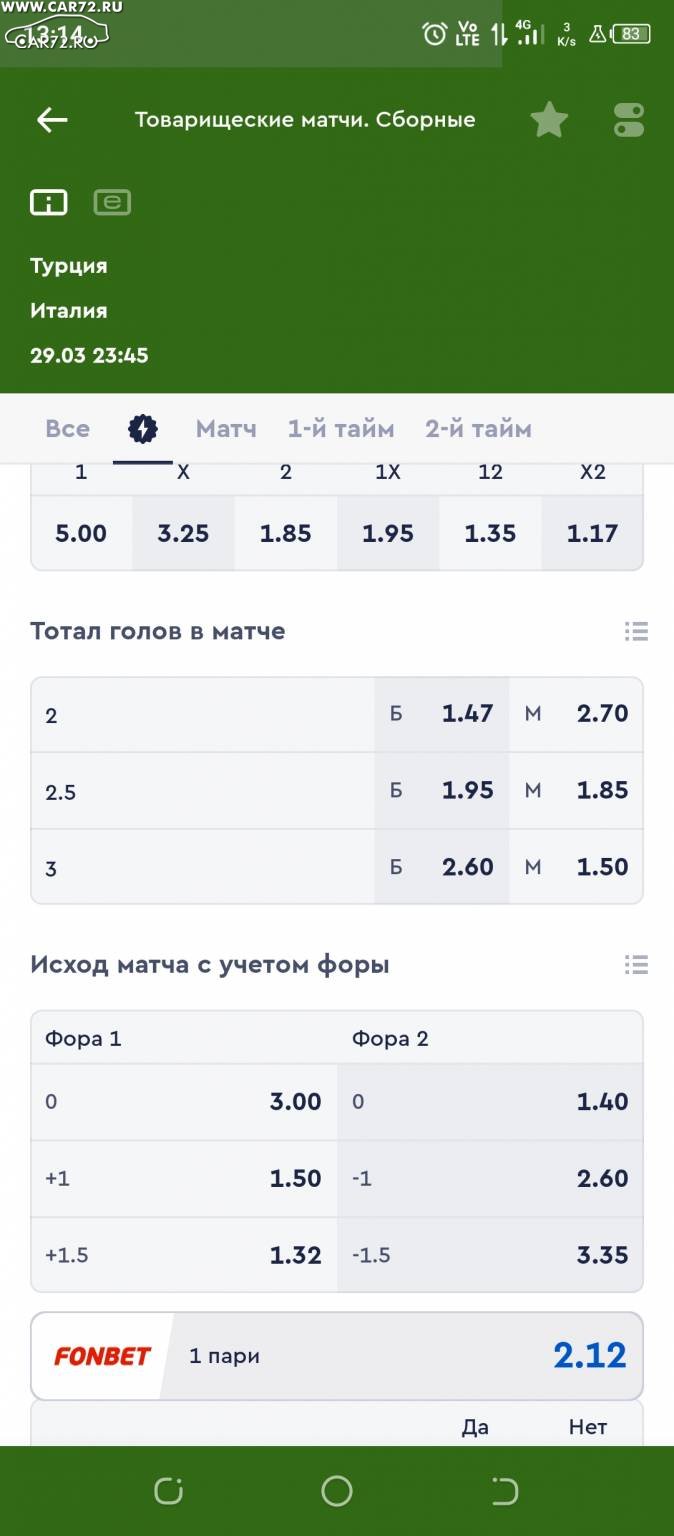Choose total 3 under at 1.50
This screenshot has width=674, height=1536.
(576, 867)
